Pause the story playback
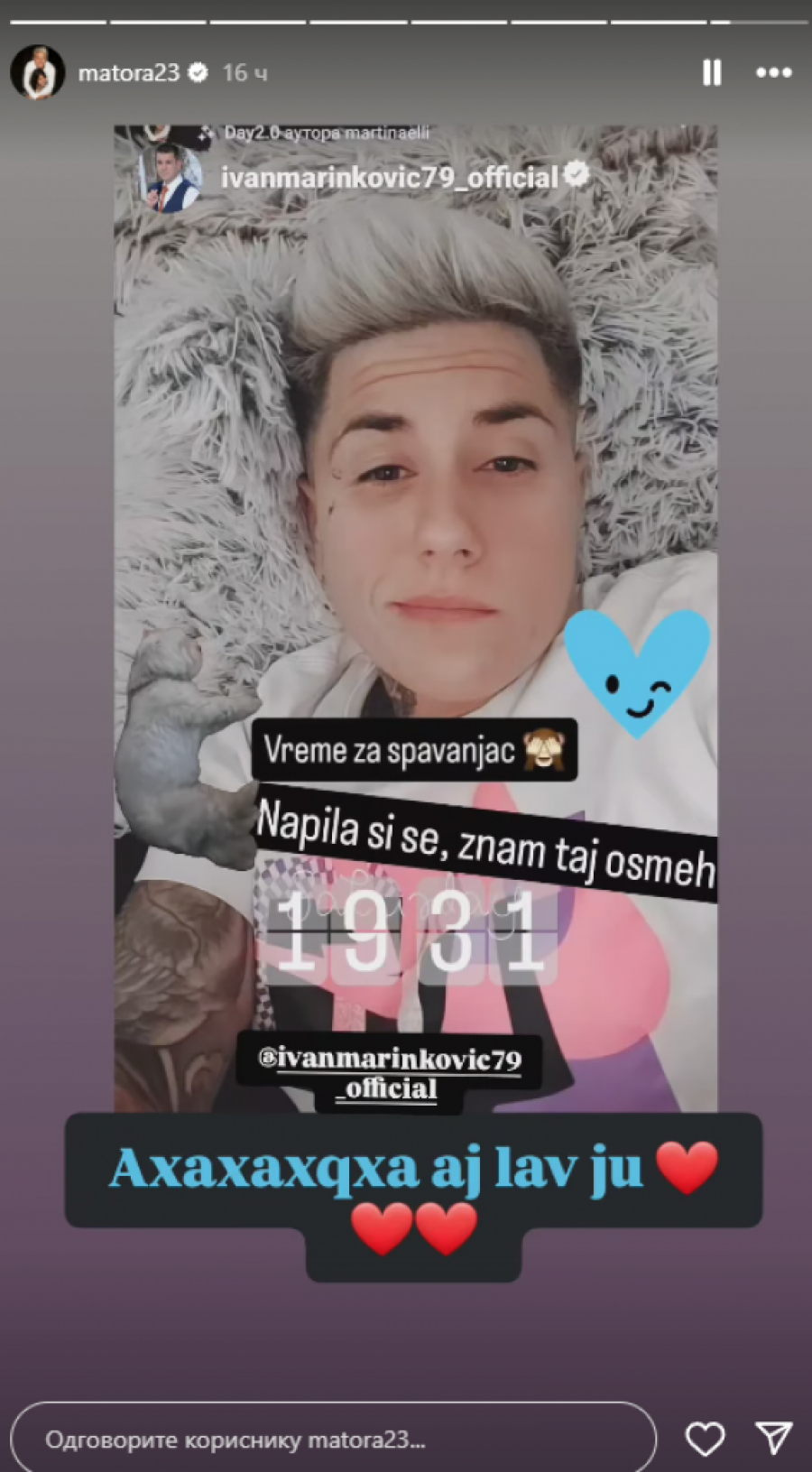Image resolution: width=812 pixels, height=1472 pixels. (712, 72)
